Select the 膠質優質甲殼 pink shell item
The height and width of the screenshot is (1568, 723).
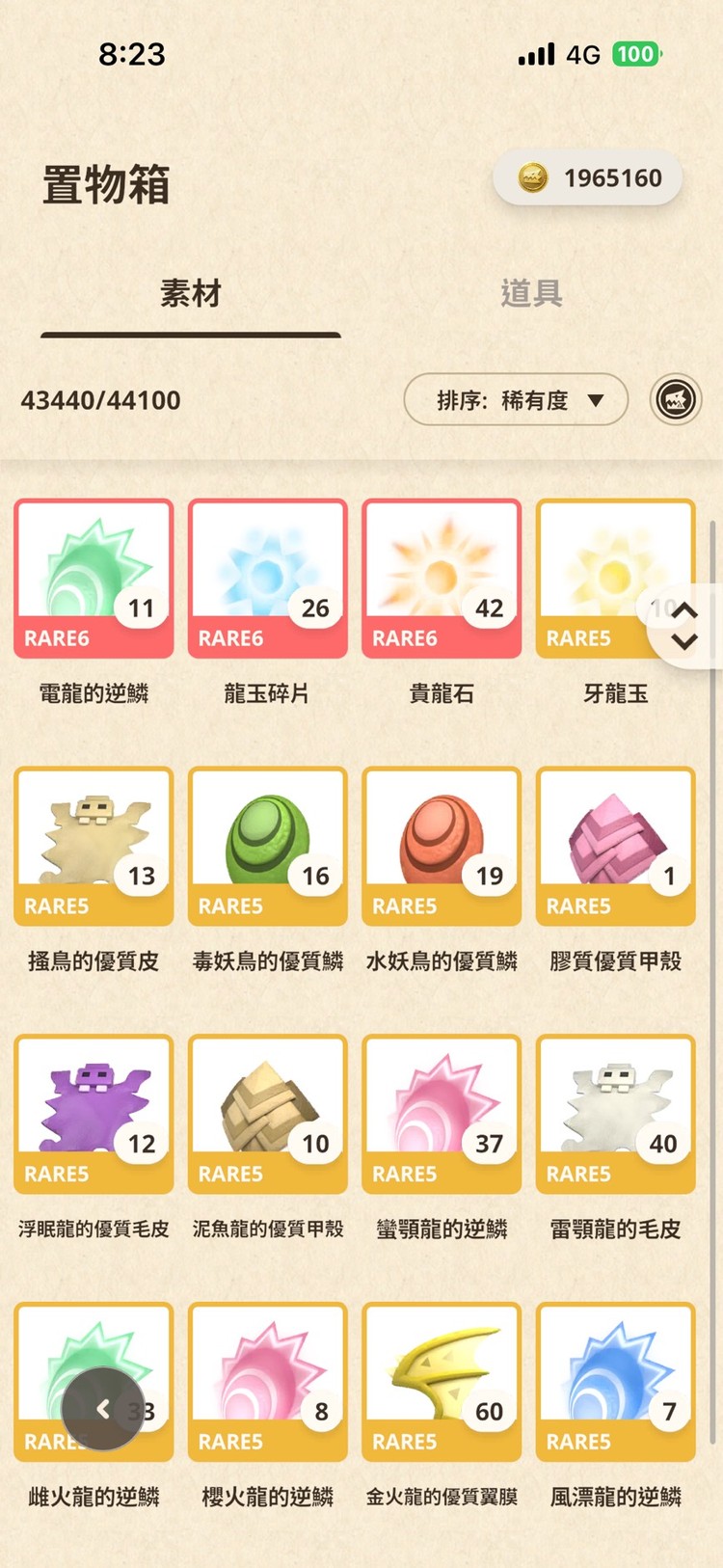point(615,844)
